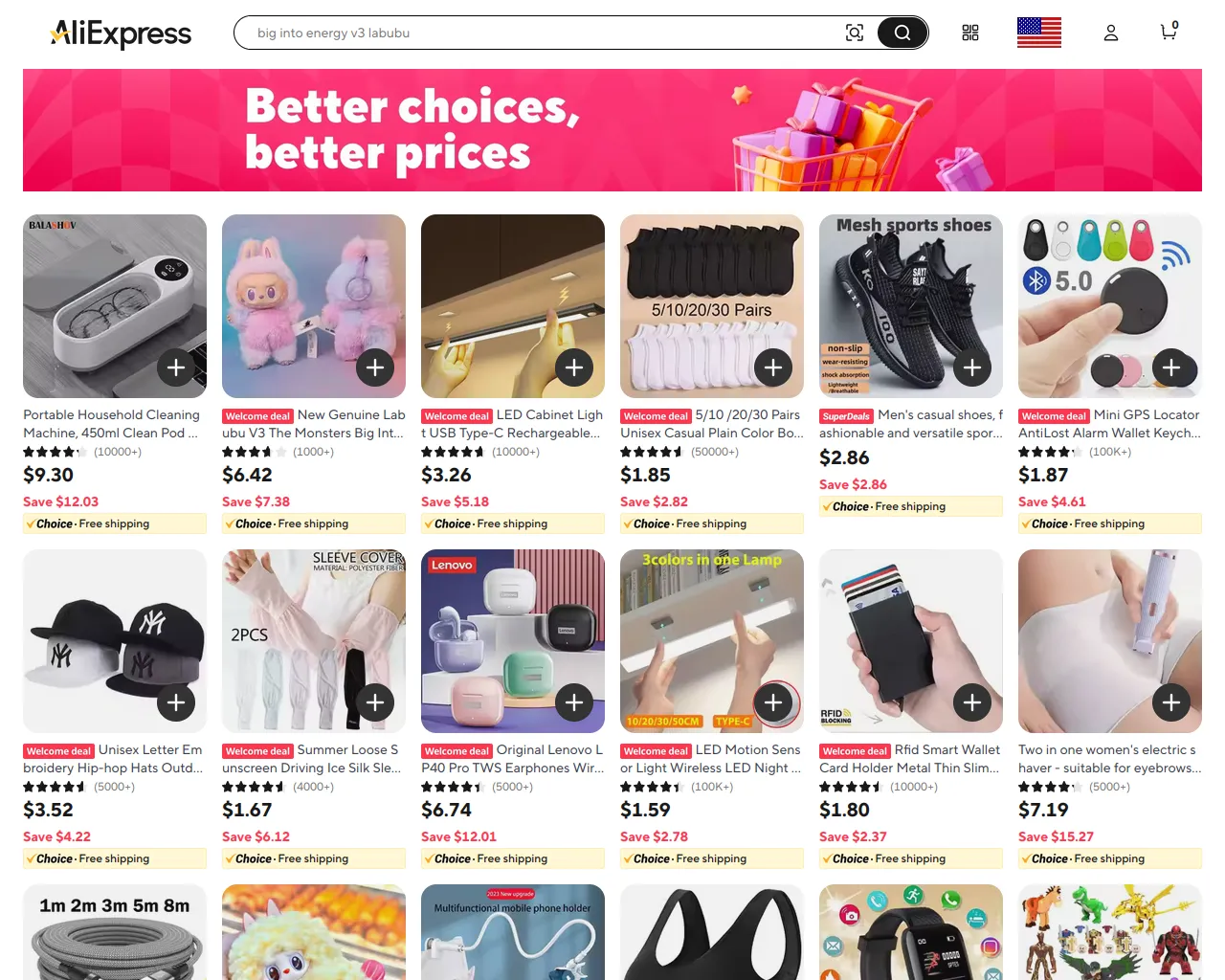Open the account profile icon
Screen dimensions: 1225x980
[1111, 33]
